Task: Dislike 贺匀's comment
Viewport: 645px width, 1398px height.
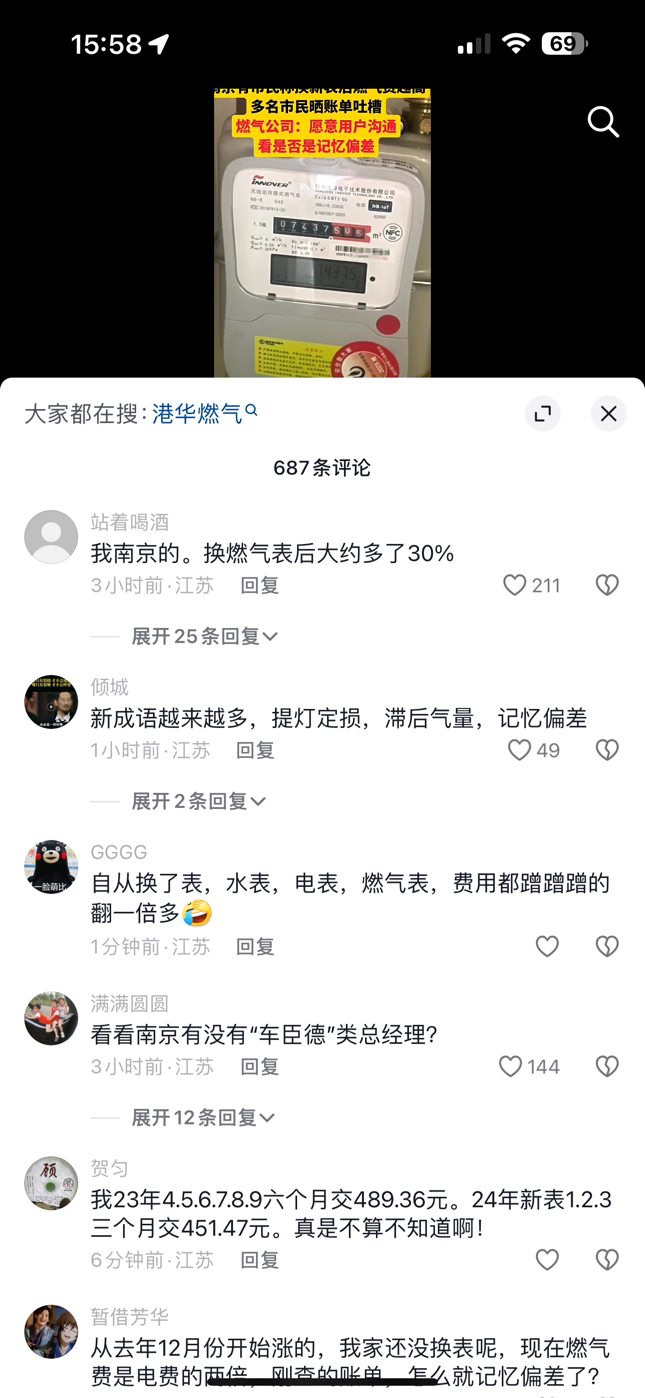Action: [607, 1260]
